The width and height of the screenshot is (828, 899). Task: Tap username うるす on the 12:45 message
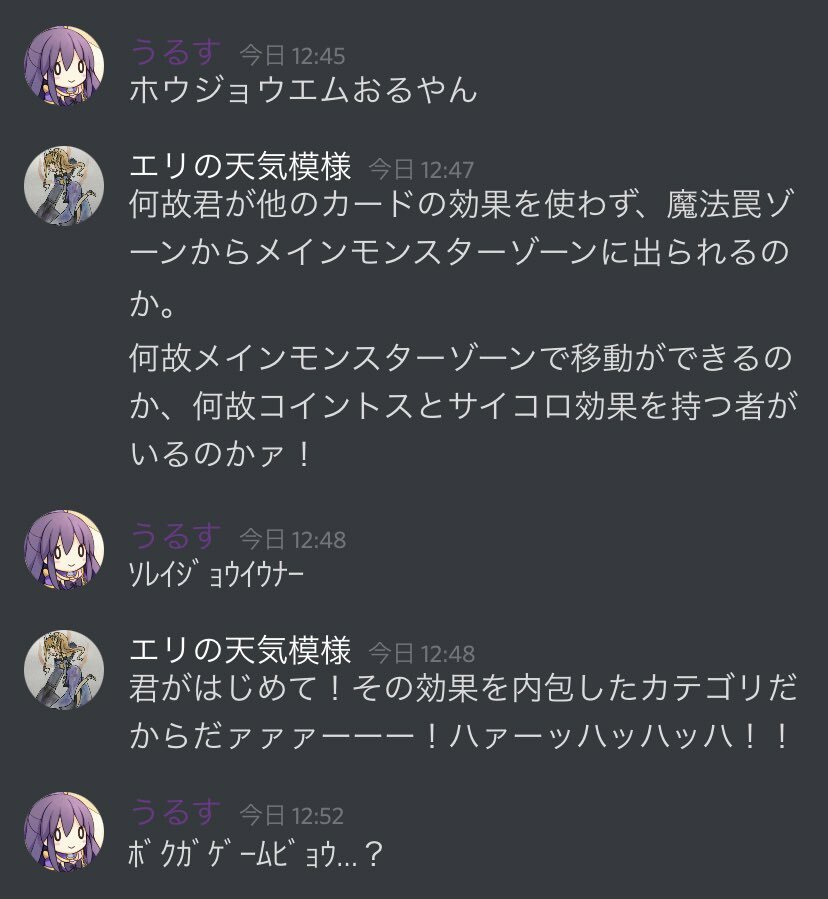175,51
